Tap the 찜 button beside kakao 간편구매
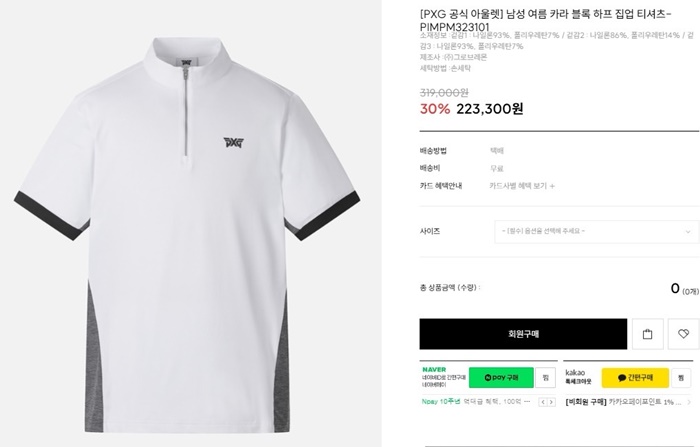 coord(682,377)
